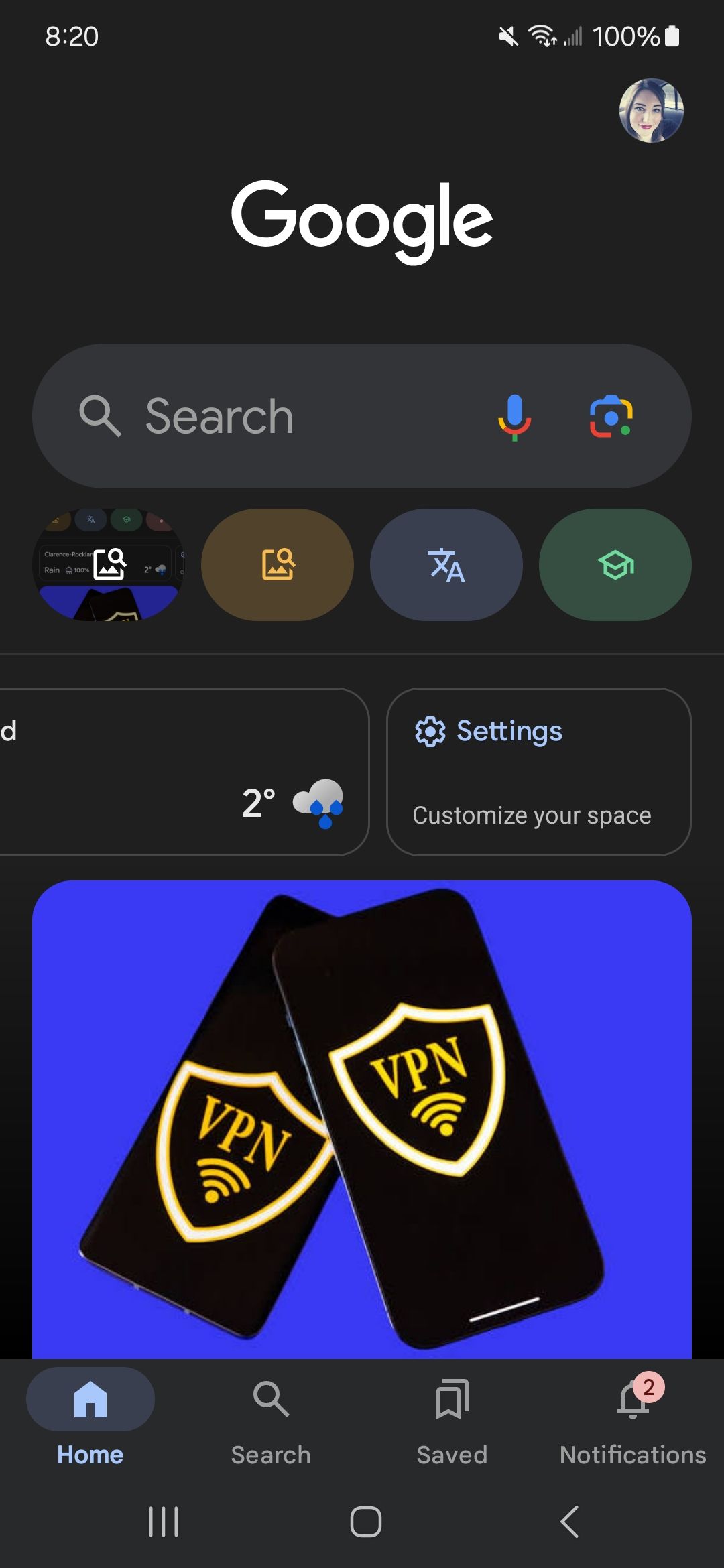
Task: Open Google Lens camera search
Action: 611,416
